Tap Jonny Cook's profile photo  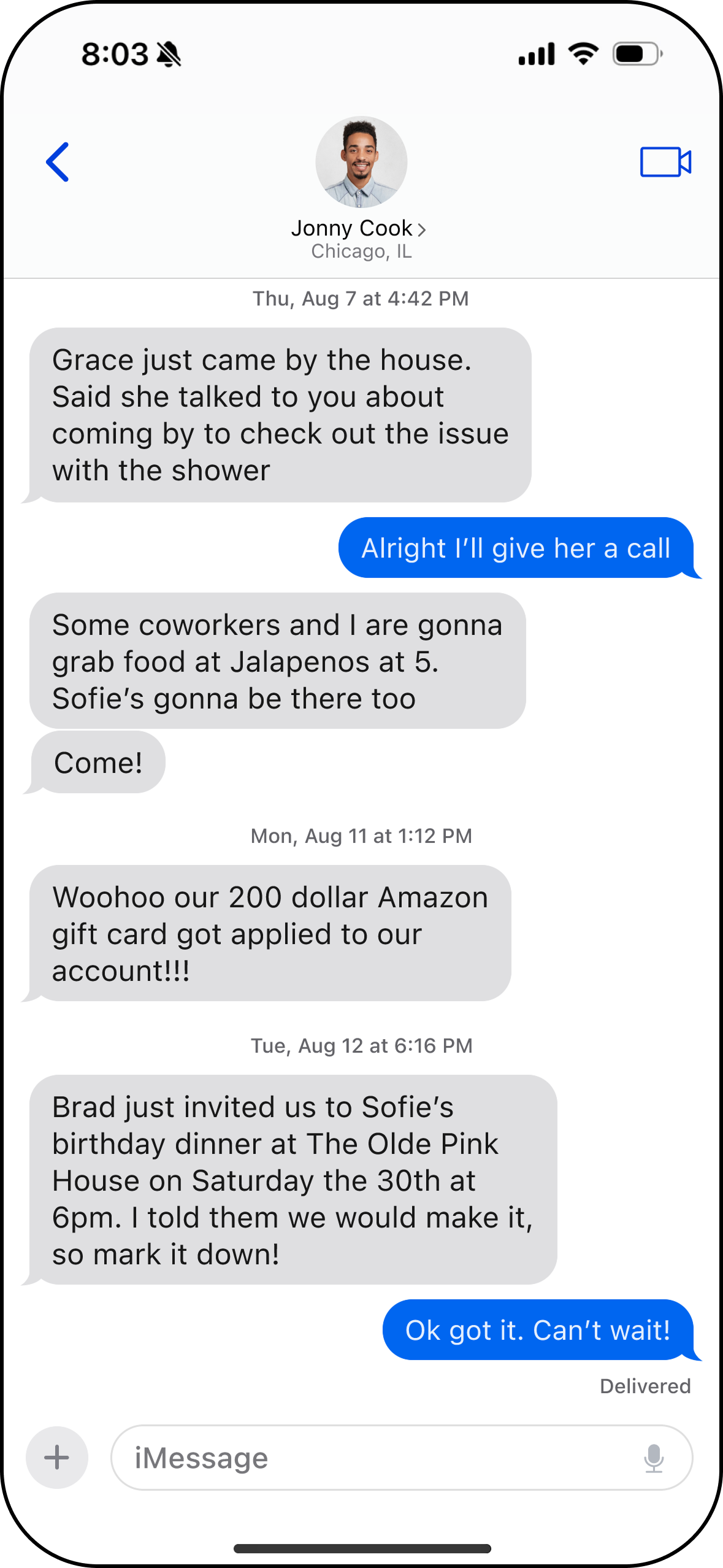click(x=361, y=162)
